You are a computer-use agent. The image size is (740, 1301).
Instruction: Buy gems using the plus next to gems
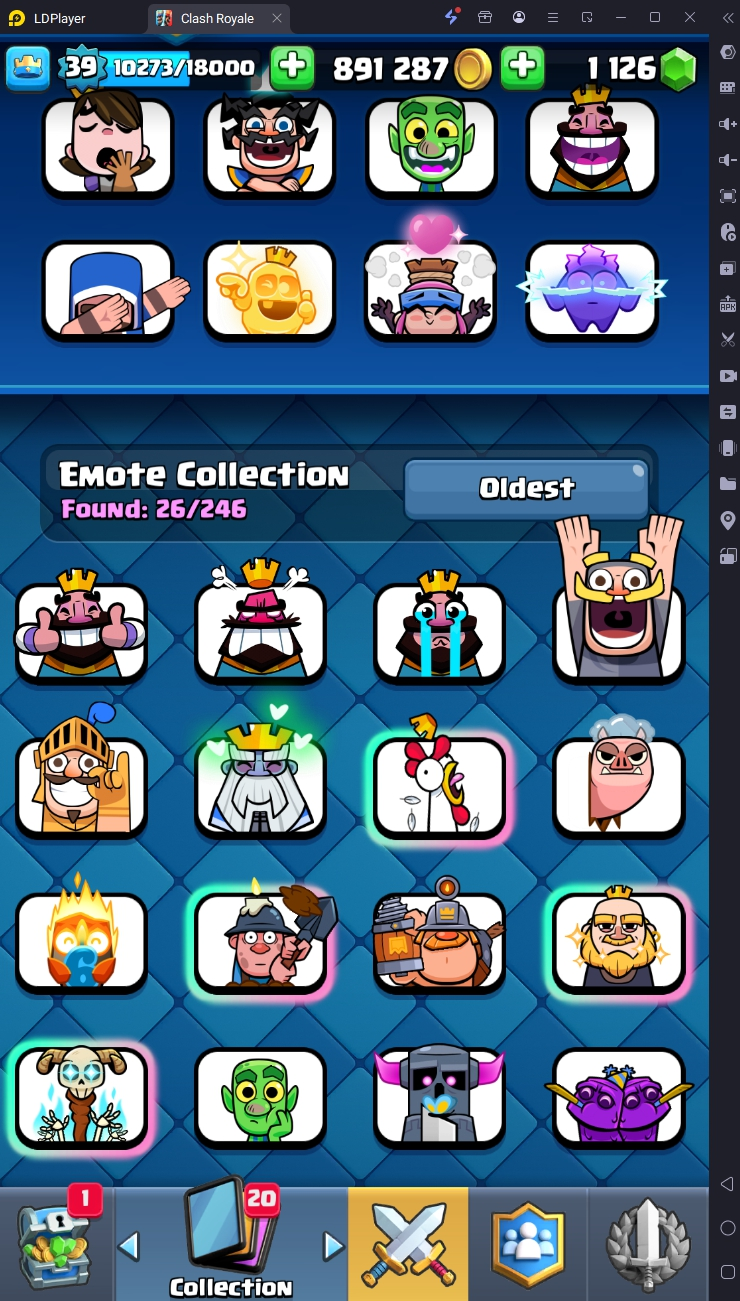522,68
